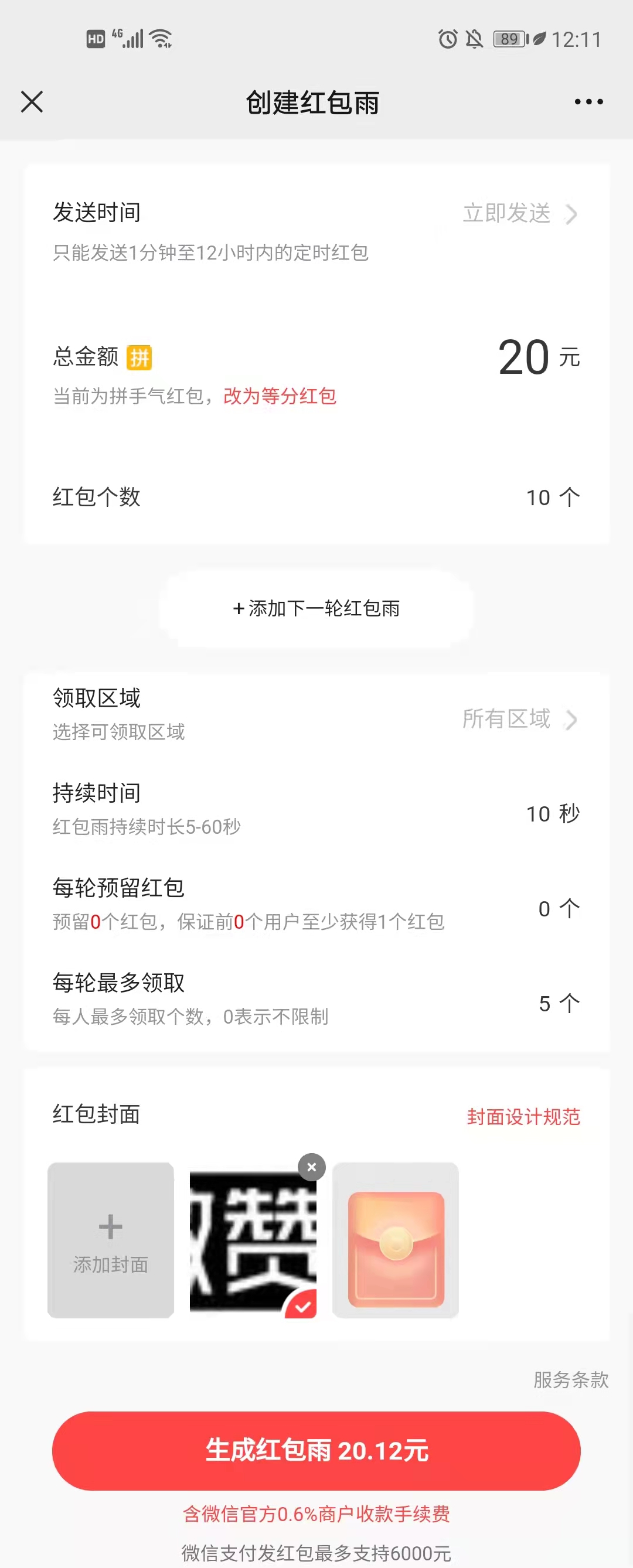
Task: Open 领取区域 selection showing 所有区域
Action: [519, 719]
